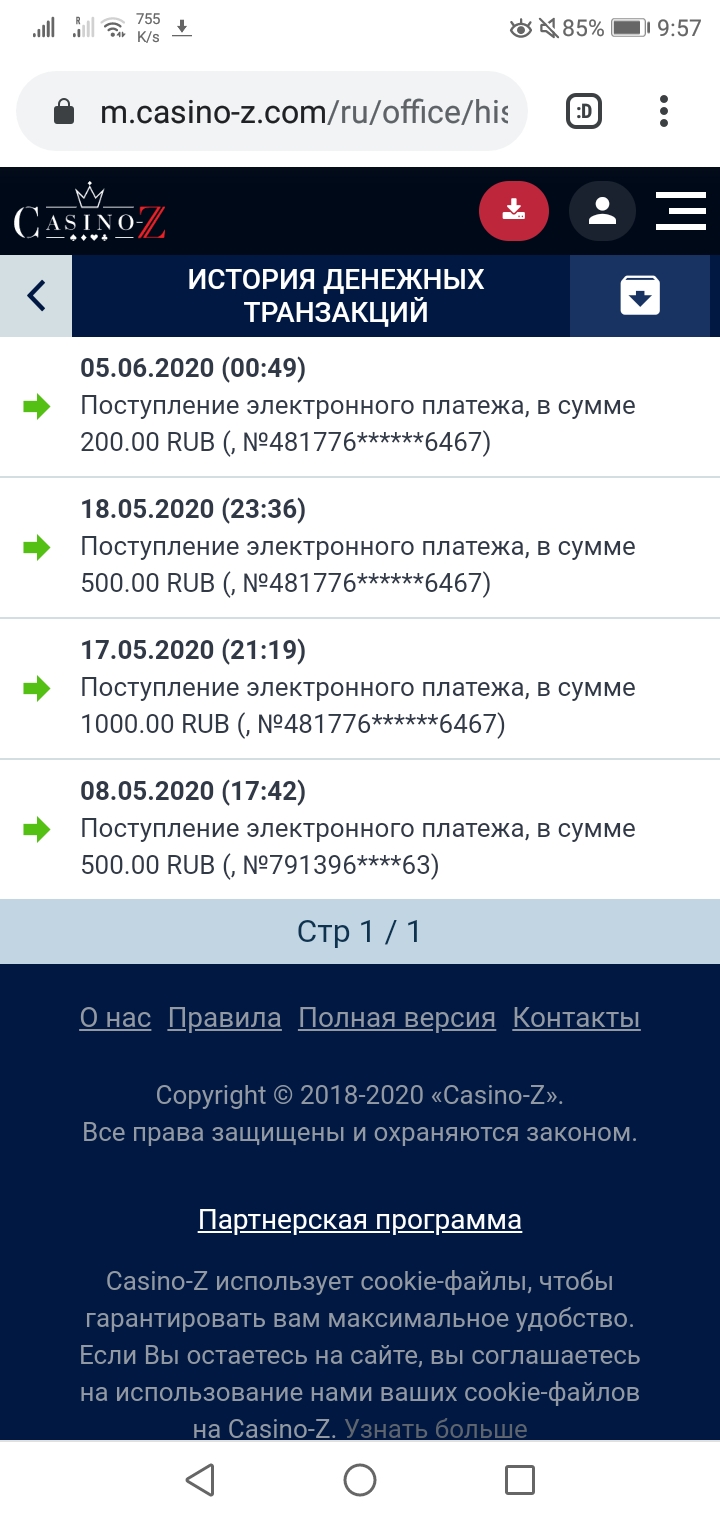Image resolution: width=720 pixels, height=1520 pixels.
Task: Show recent apps with the square button
Action: tap(520, 1479)
